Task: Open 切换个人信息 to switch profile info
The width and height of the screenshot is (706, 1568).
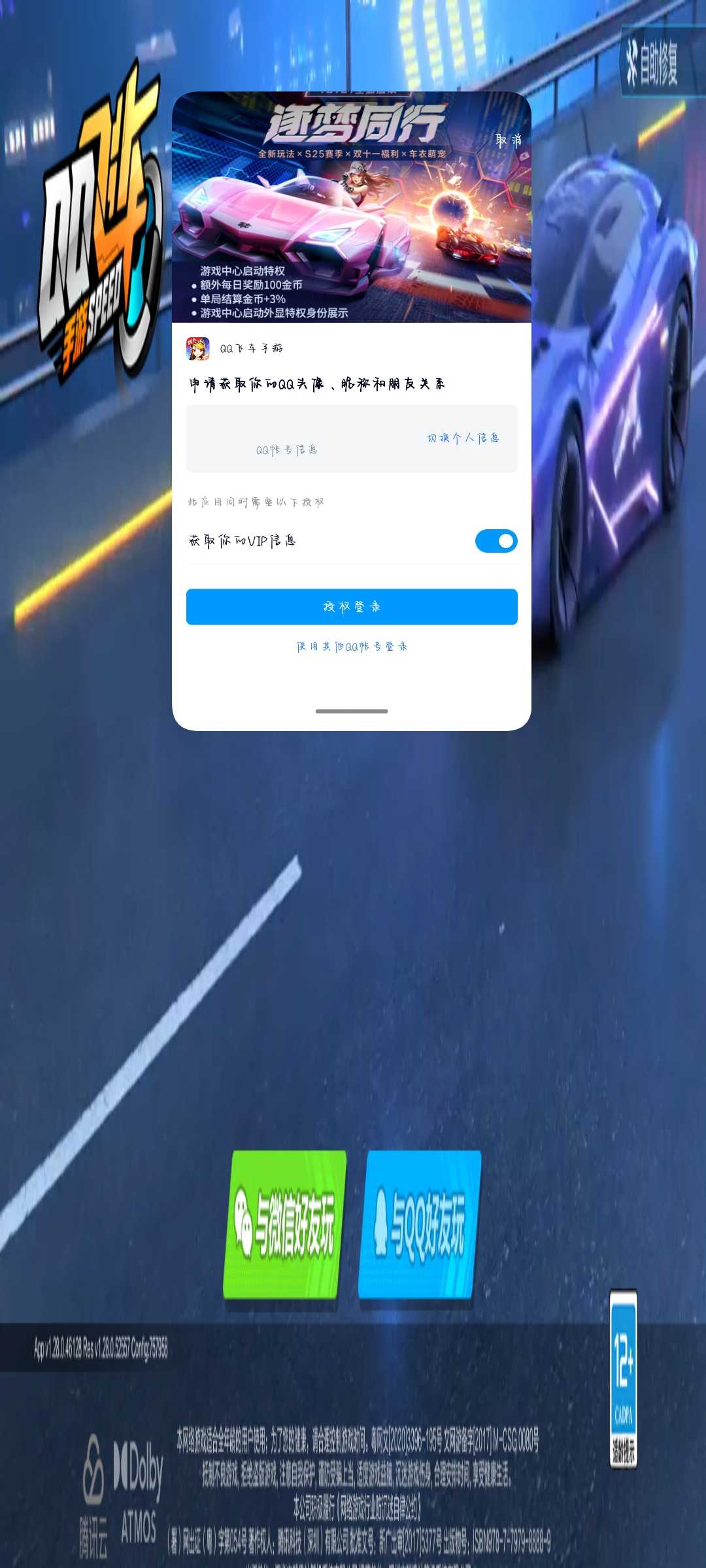Action: point(463,438)
